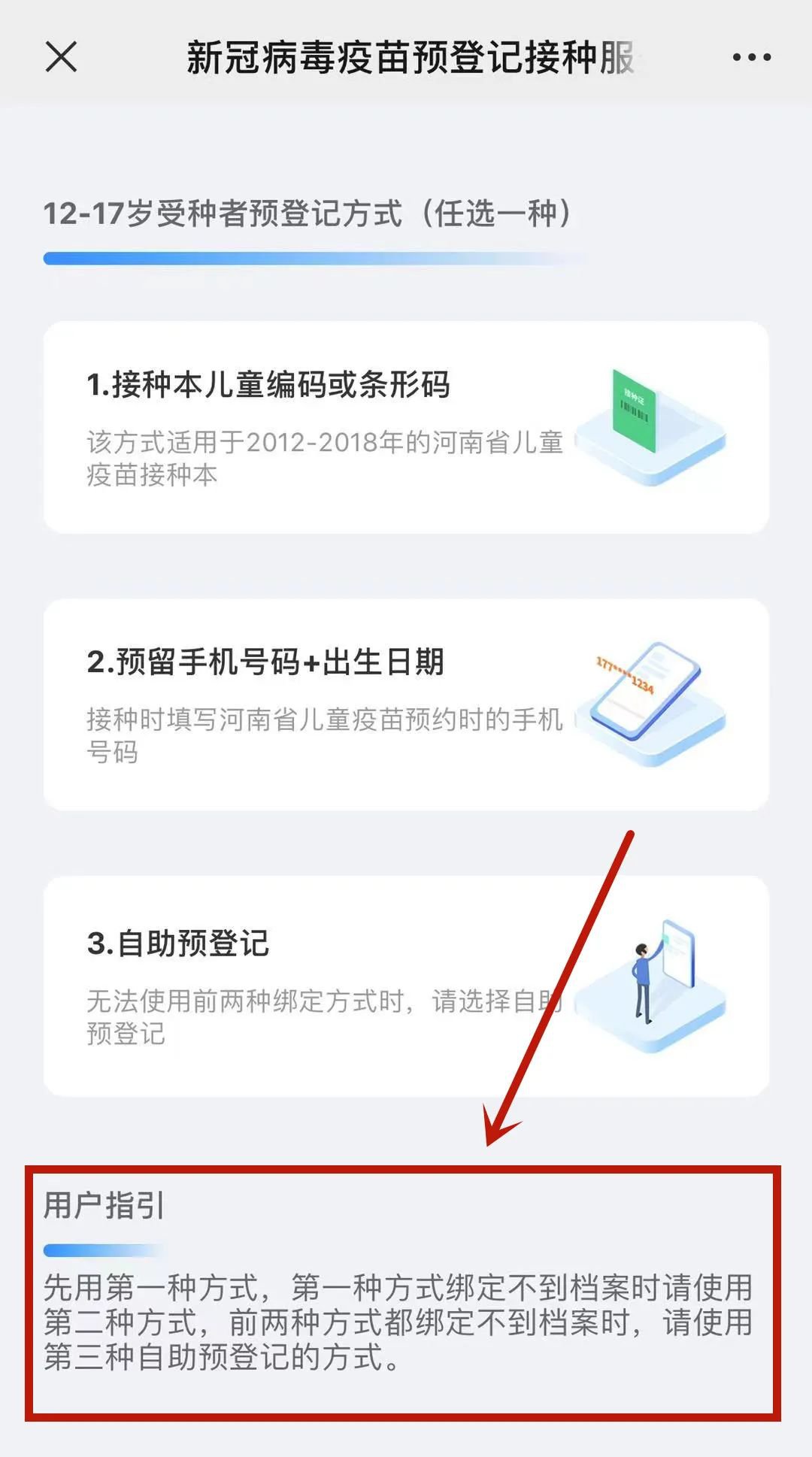Open the 自助预登记 option

(x=405, y=985)
